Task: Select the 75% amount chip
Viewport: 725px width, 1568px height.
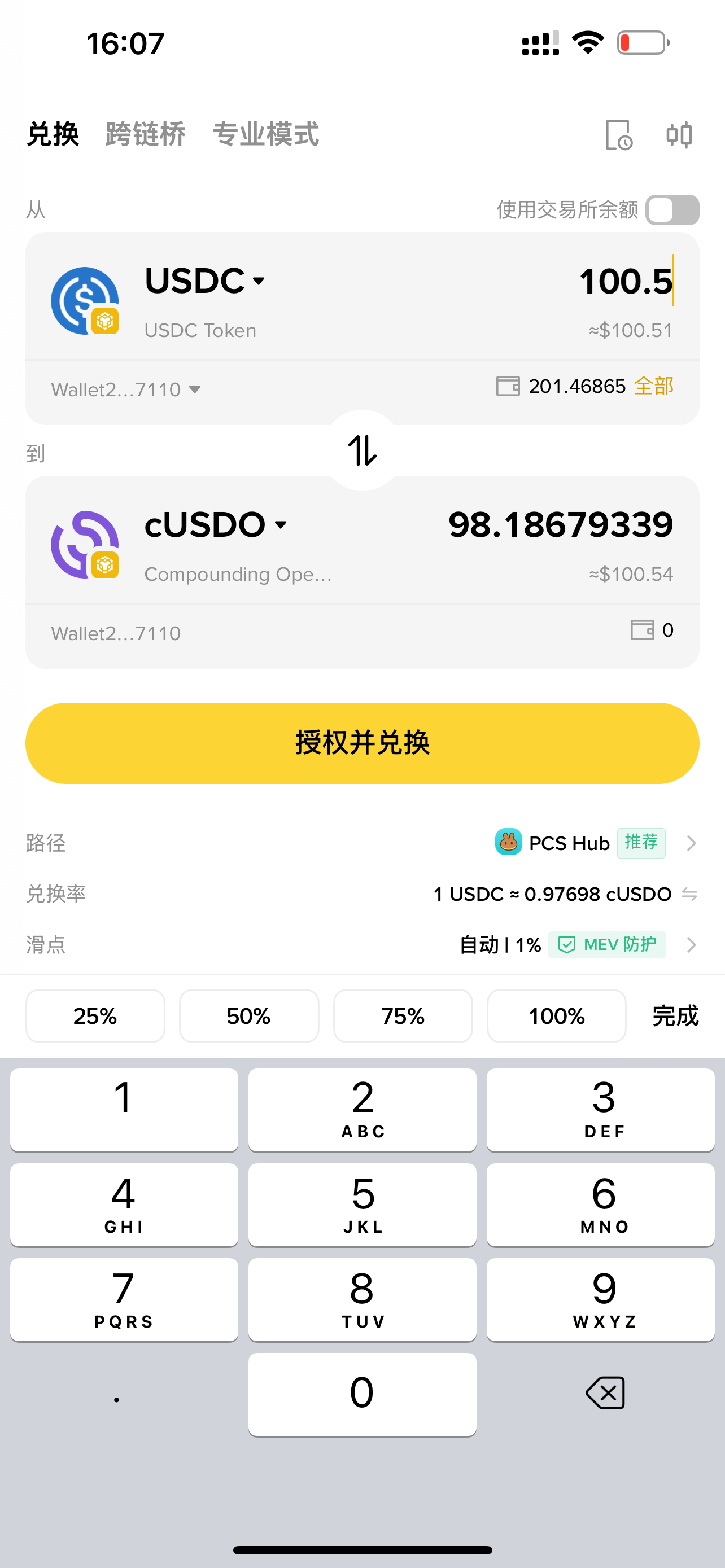Action: [x=403, y=1016]
